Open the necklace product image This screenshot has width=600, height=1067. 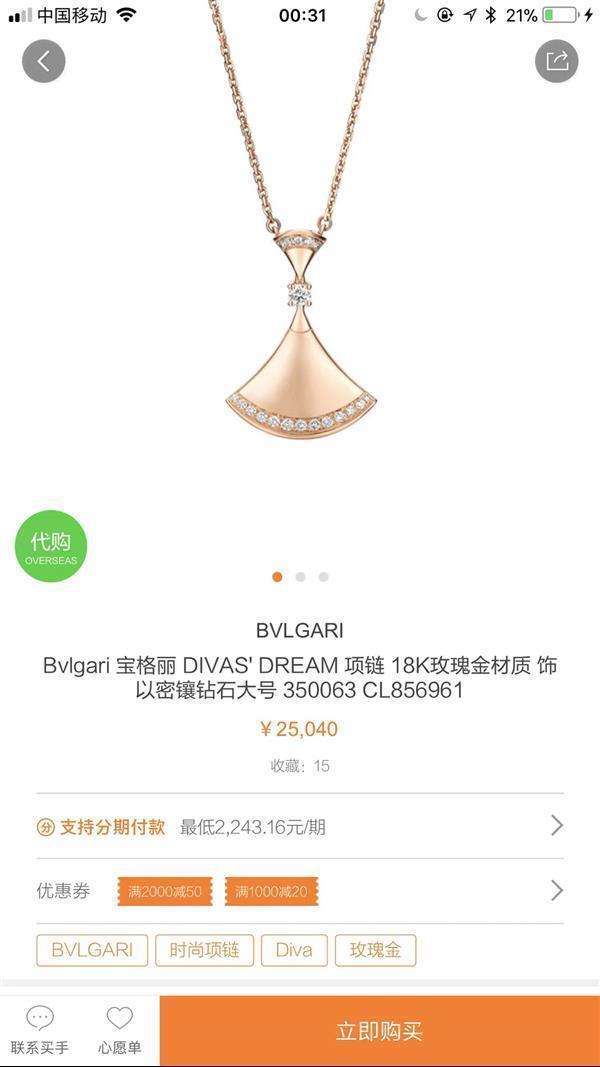pyautogui.click(x=300, y=330)
